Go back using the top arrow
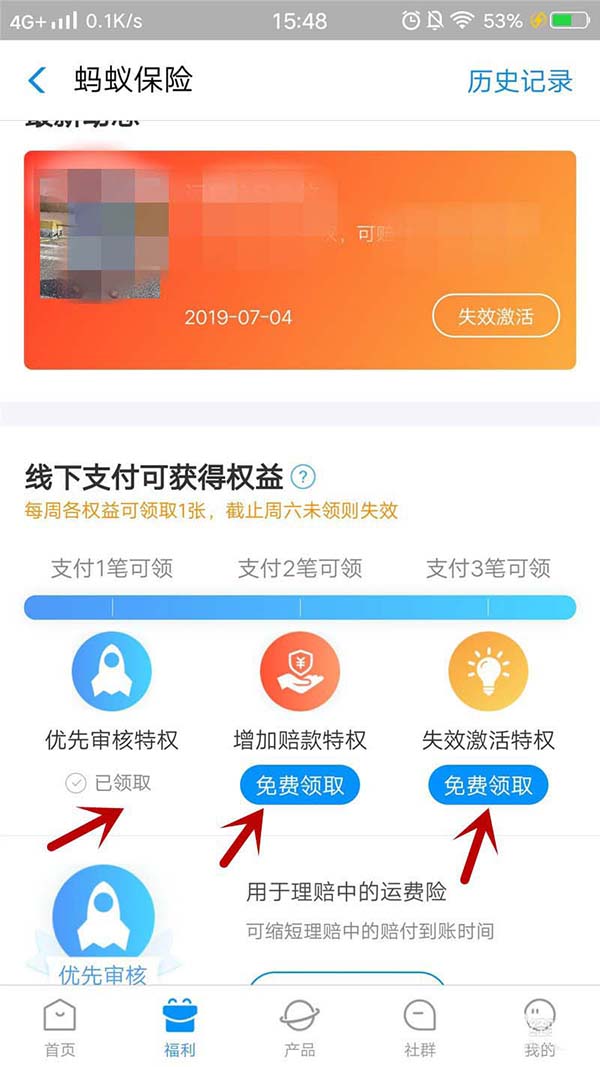Viewport: 600px width, 1067px height. pyautogui.click(x=37, y=80)
